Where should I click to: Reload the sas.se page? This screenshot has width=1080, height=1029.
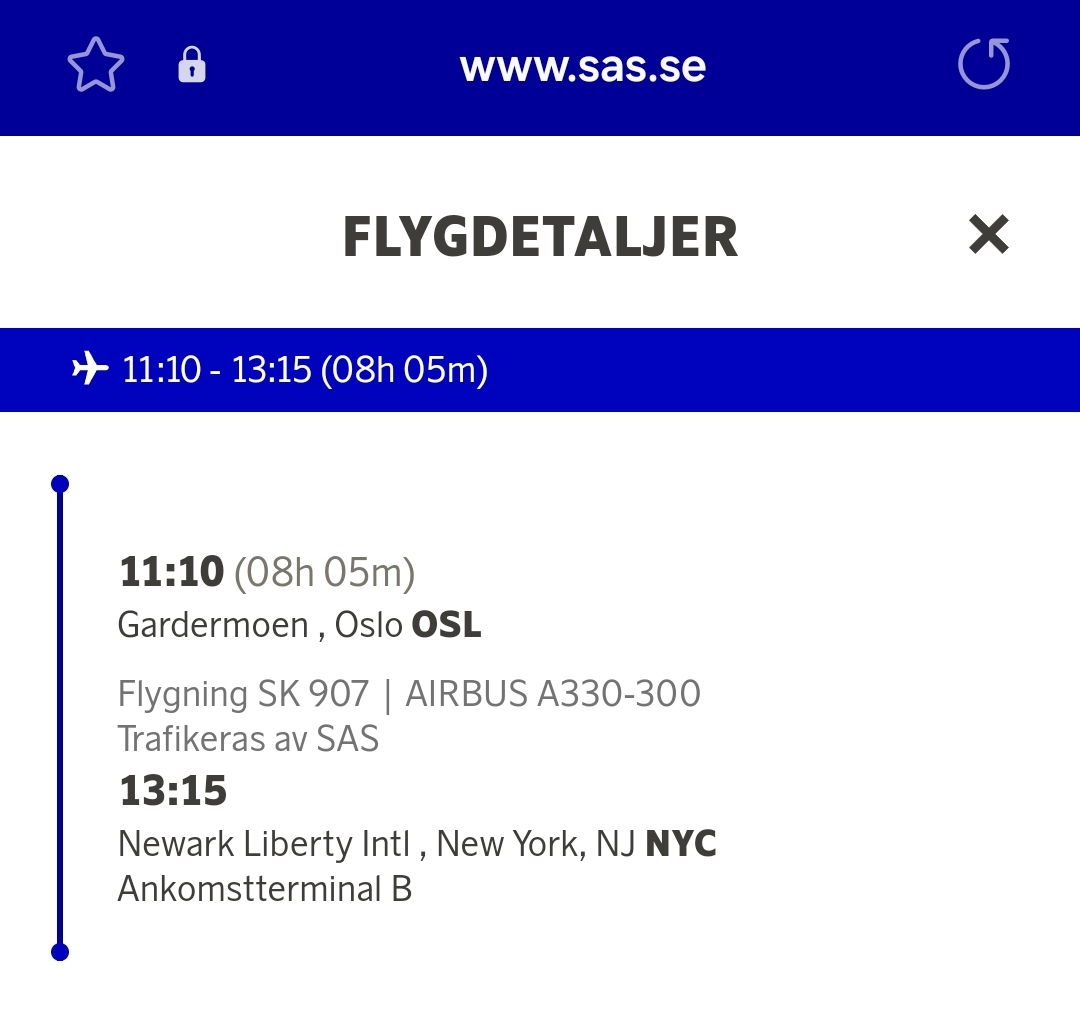[984, 66]
